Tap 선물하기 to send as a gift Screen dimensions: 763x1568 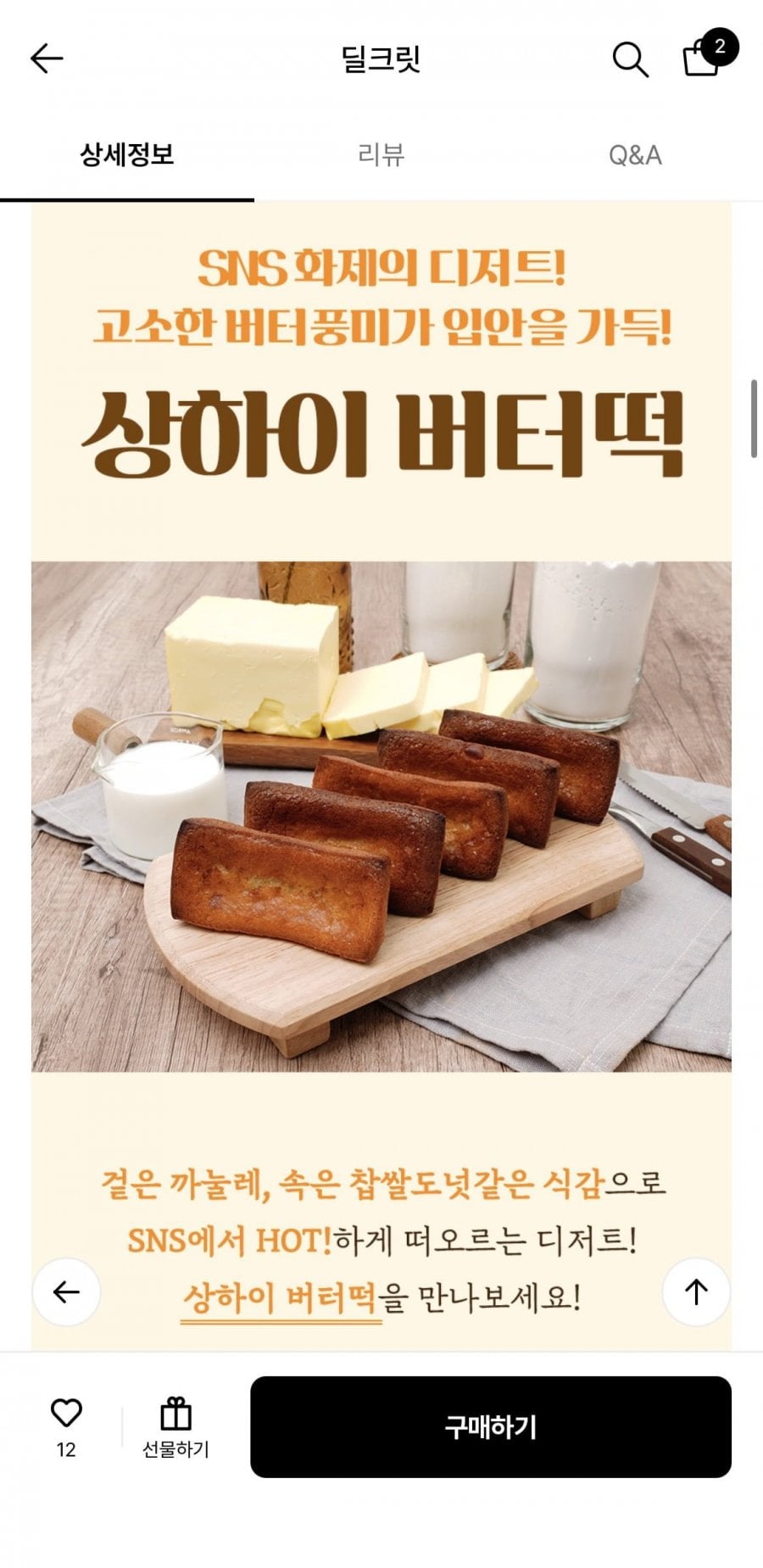click(x=175, y=1427)
